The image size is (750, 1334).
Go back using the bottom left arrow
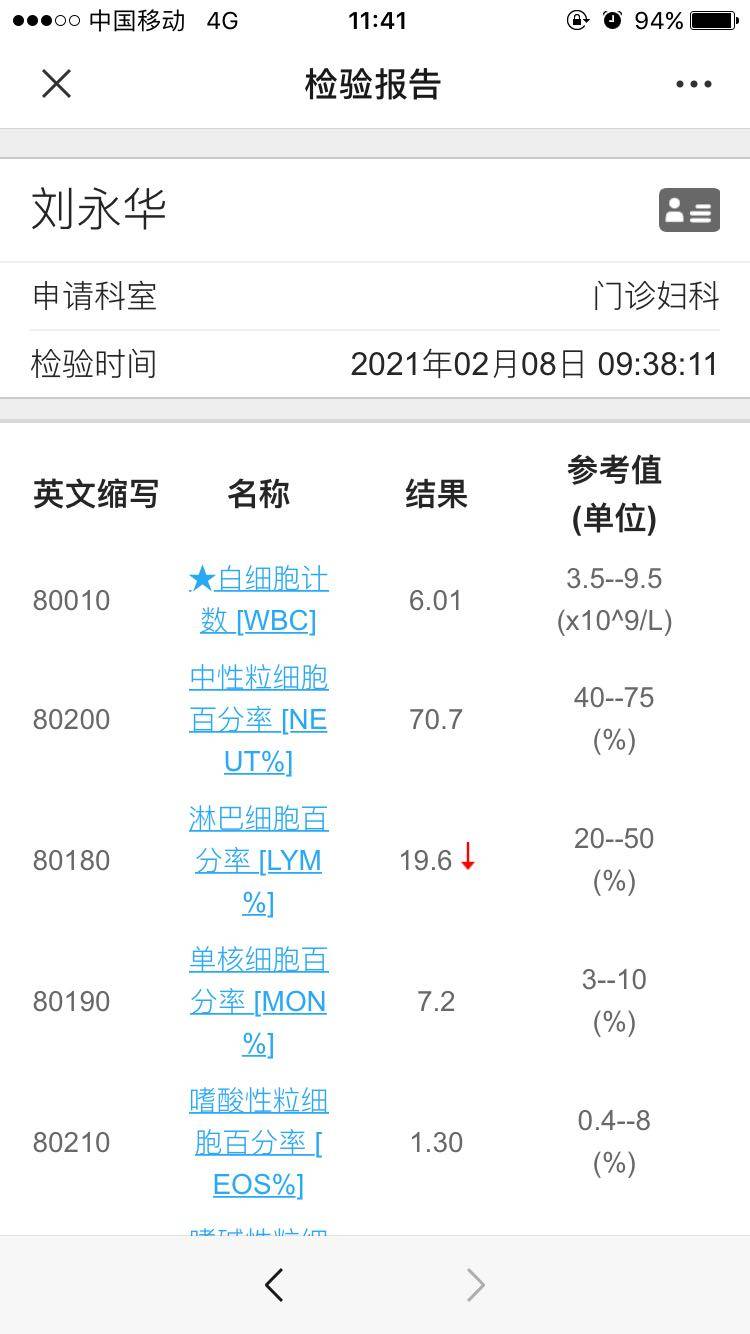point(274,1285)
